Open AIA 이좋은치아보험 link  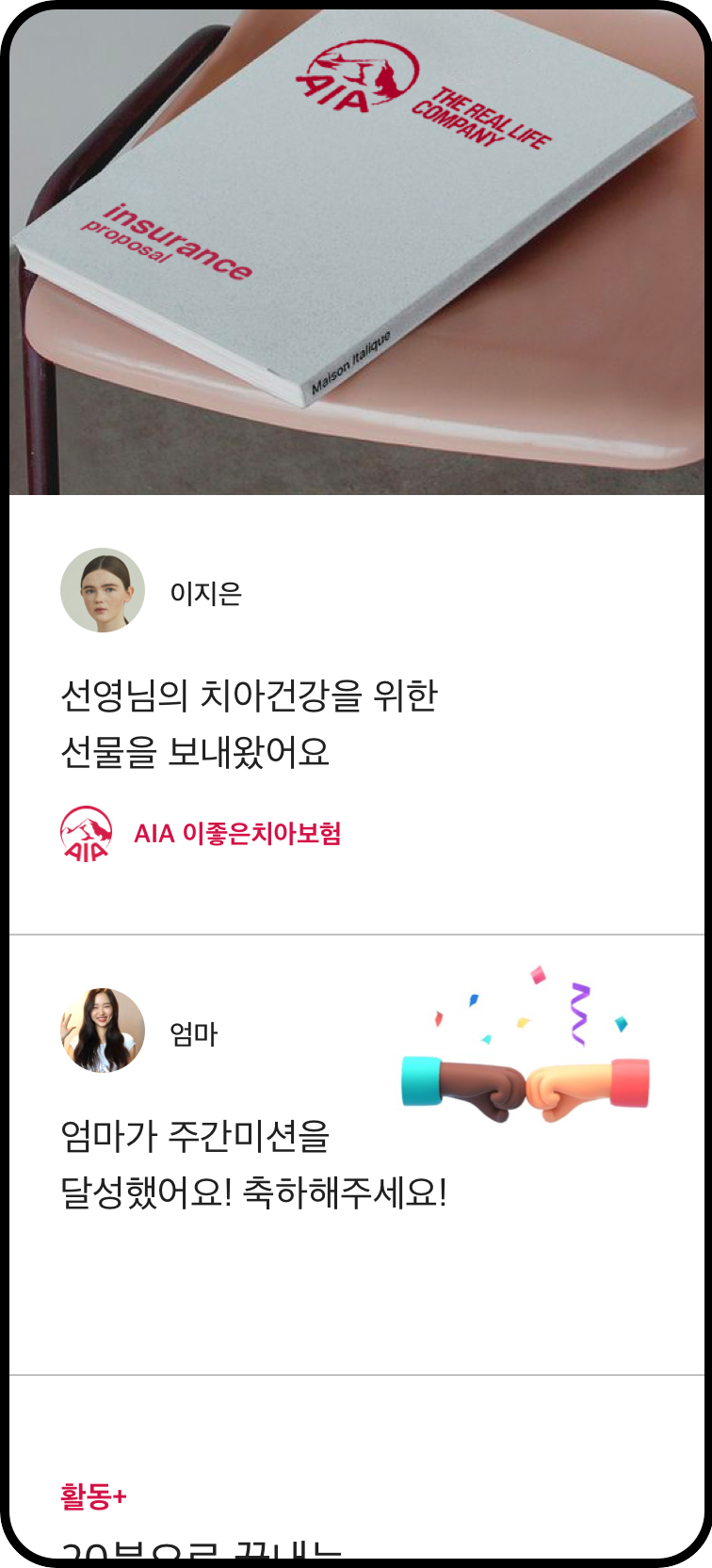(236, 834)
